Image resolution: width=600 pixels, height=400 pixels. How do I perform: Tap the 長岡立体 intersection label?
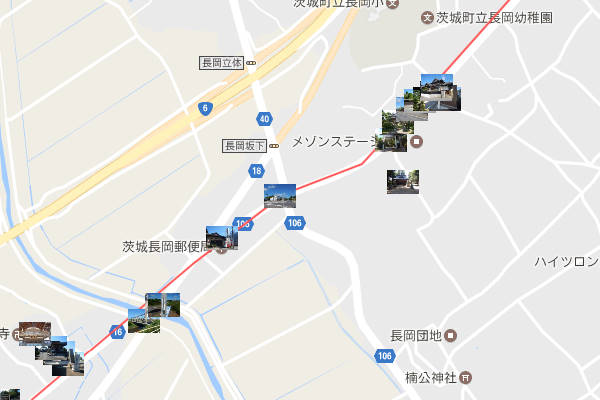pos(222,62)
